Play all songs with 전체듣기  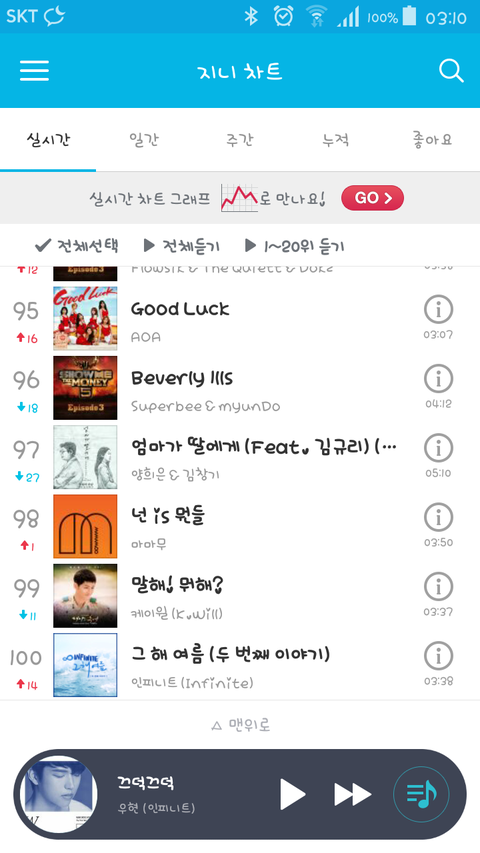coord(181,246)
